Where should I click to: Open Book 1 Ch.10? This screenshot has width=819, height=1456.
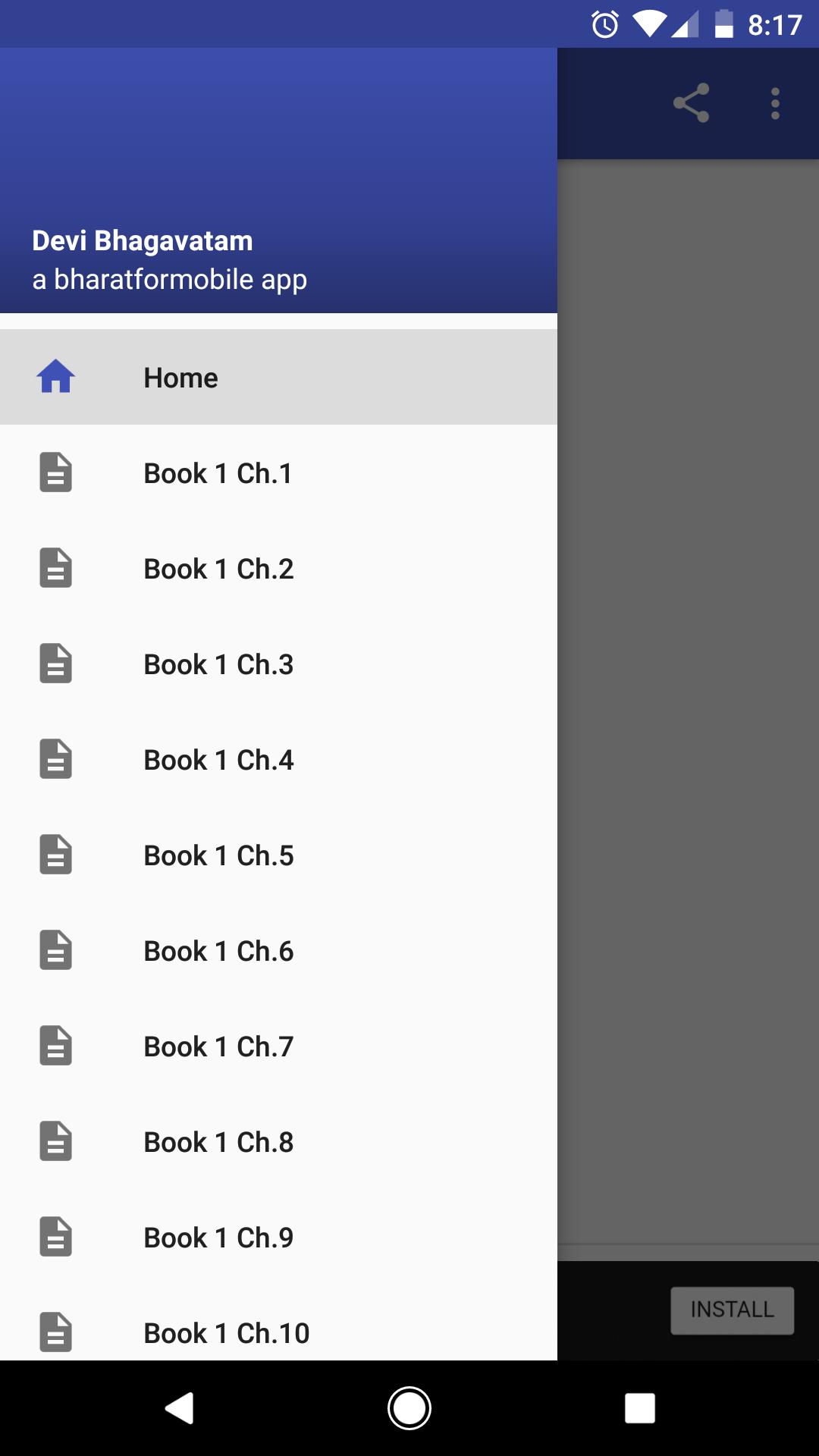[226, 1332]
